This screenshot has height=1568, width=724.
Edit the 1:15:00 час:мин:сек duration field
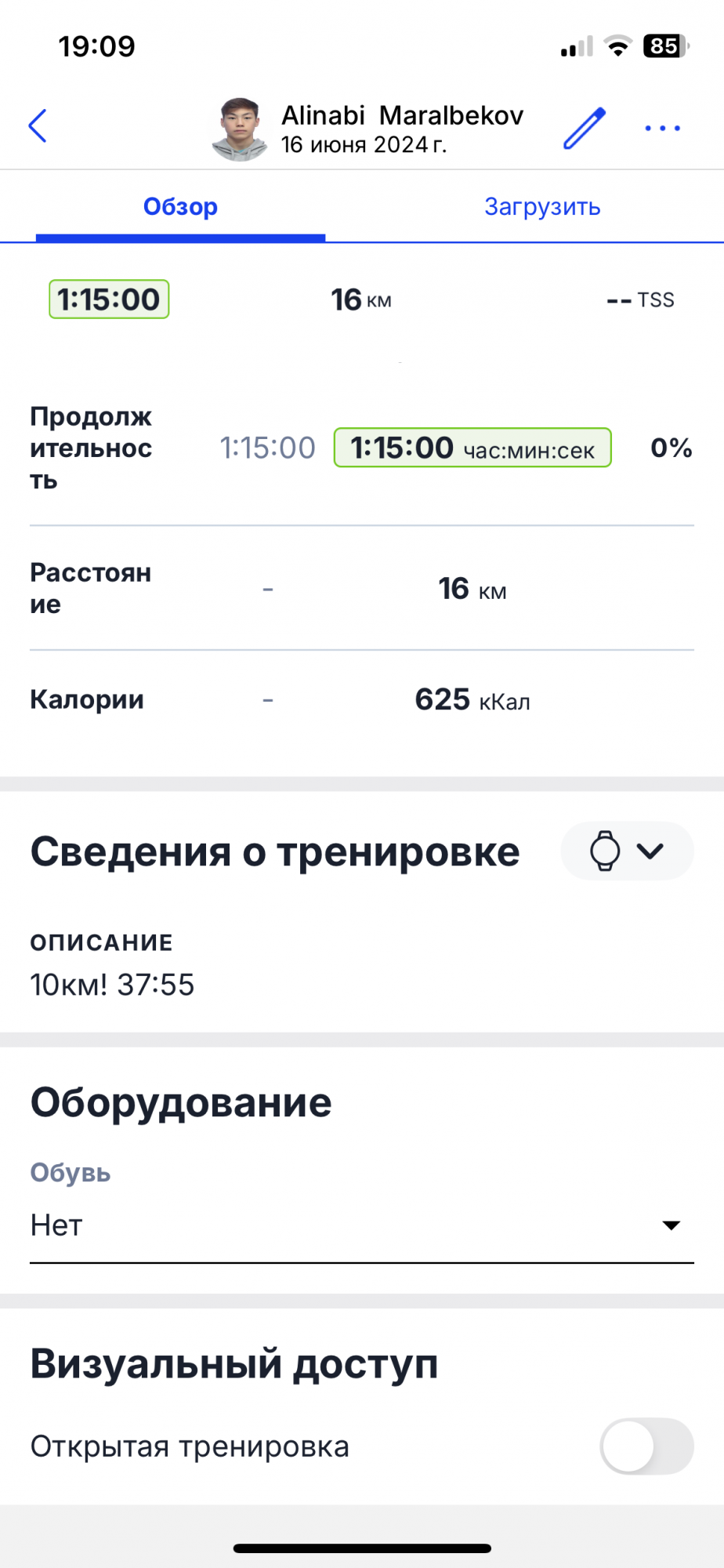click(472, 448)
